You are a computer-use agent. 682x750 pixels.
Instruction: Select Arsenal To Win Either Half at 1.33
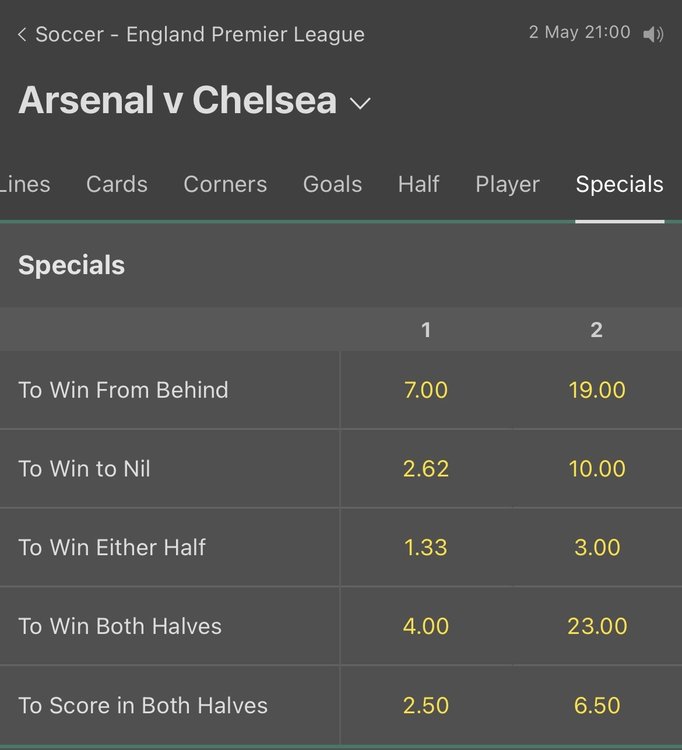pos(426,548)
